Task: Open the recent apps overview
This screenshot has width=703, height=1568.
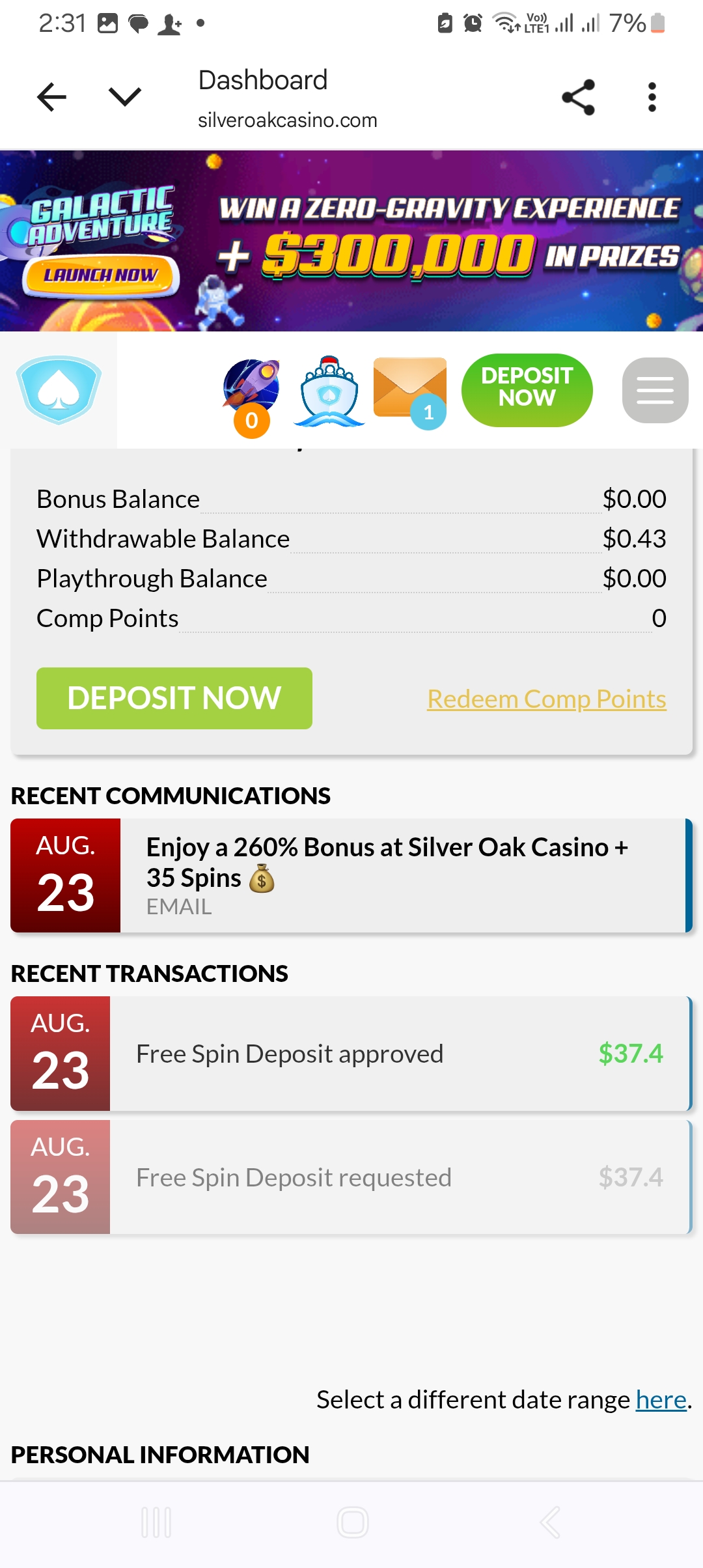Action: [156, 1522]
